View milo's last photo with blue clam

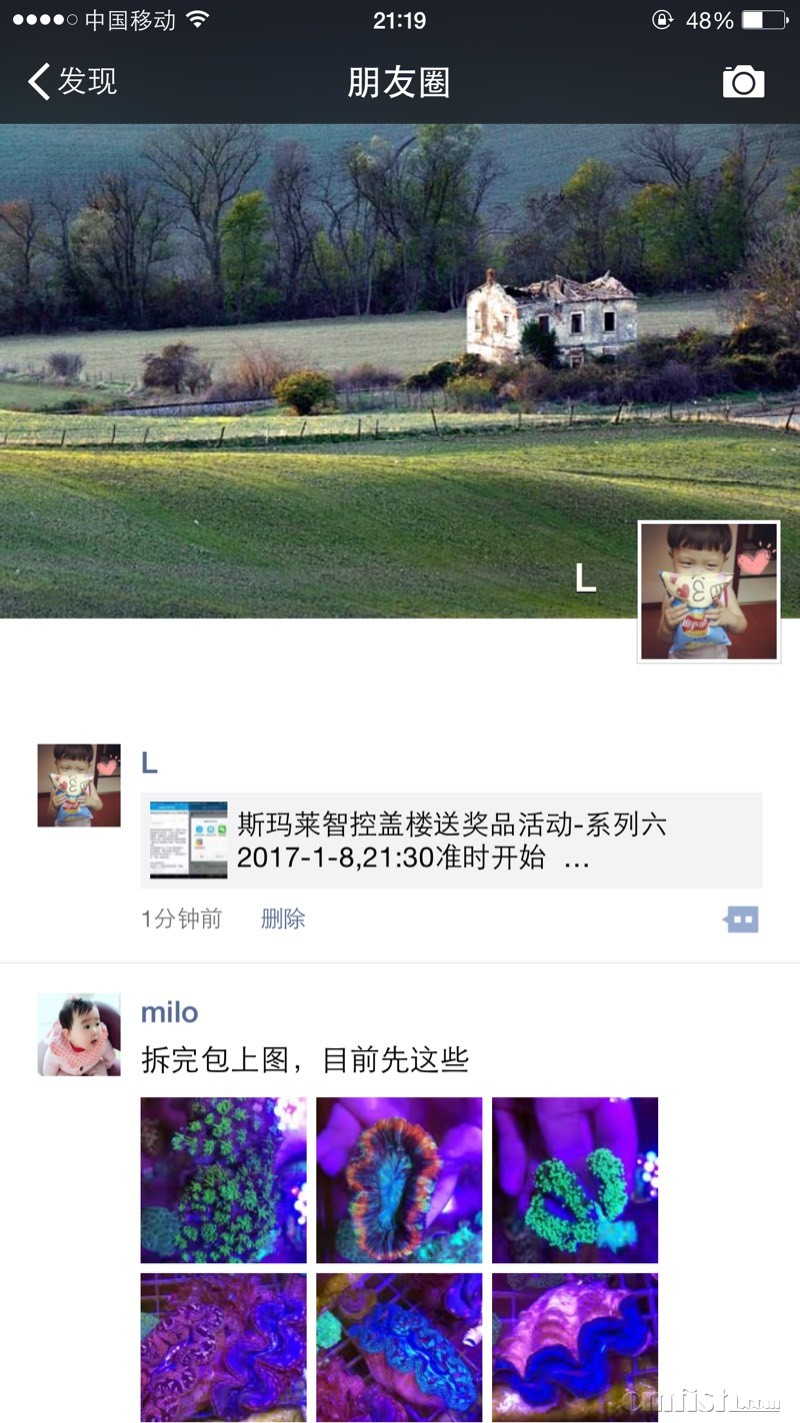[x=575, y=1346]
